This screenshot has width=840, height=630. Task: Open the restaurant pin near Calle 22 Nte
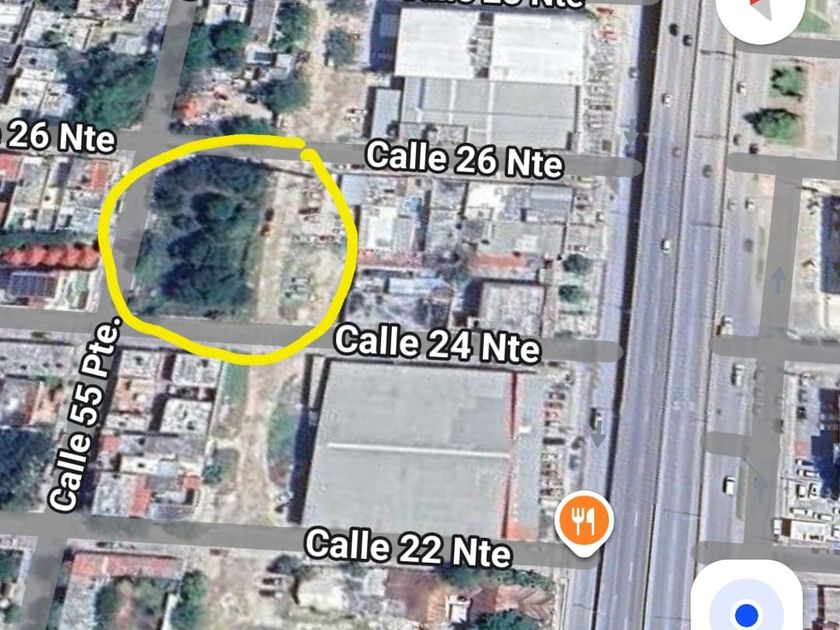pos(583,522)
